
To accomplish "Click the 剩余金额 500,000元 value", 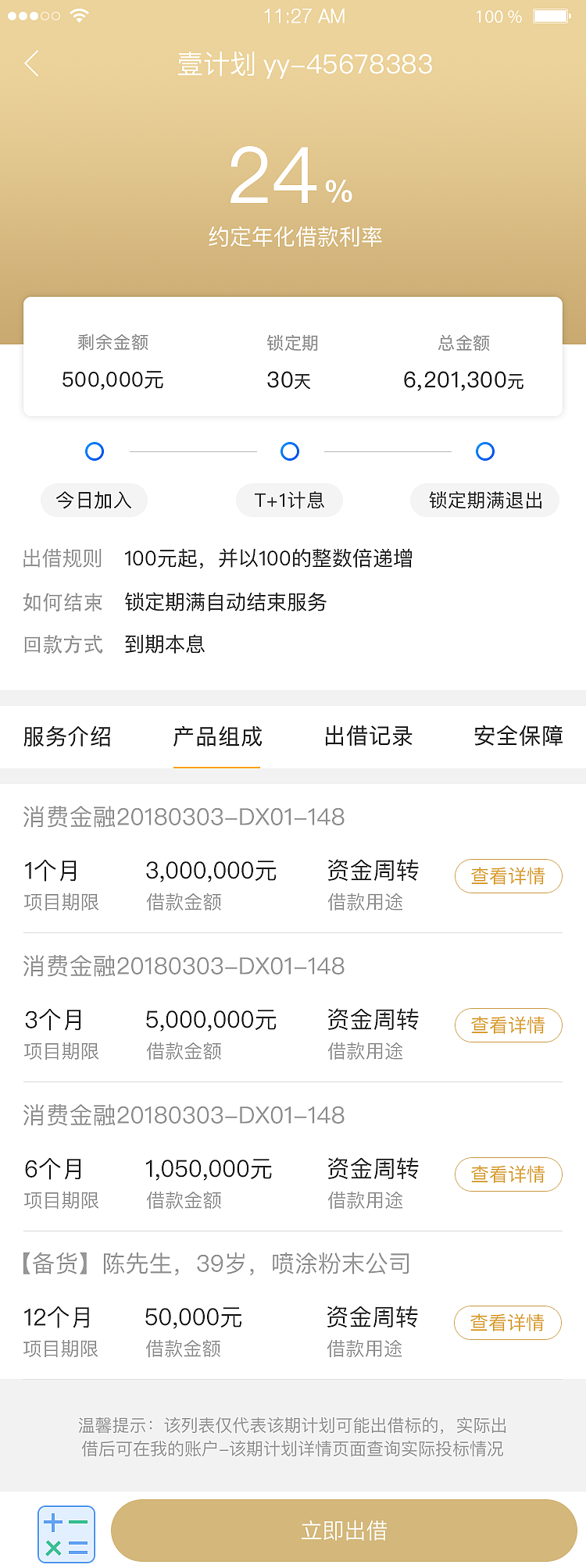I will click(114, 380).
